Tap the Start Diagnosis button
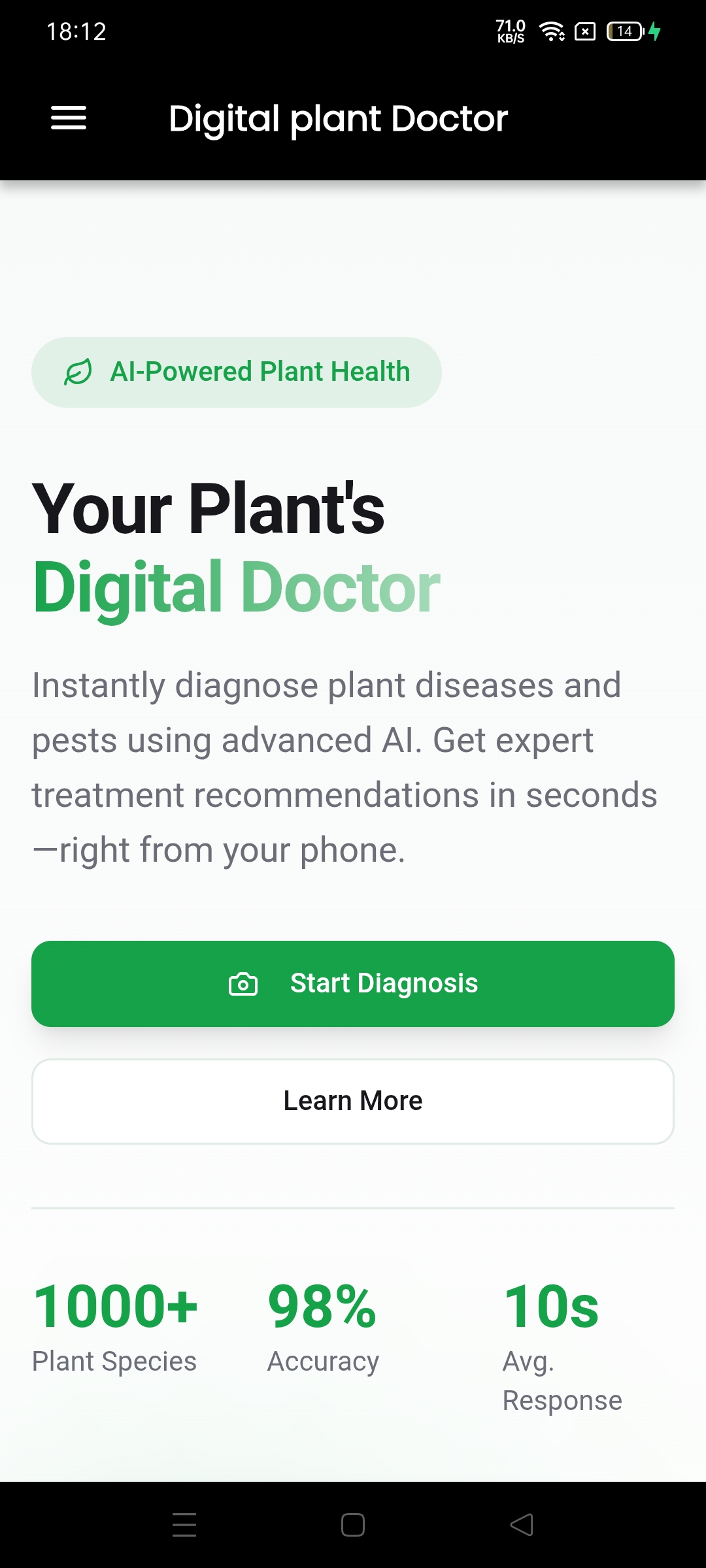Viewport: 706px width, 1568px height. click(x=353, y=983)
